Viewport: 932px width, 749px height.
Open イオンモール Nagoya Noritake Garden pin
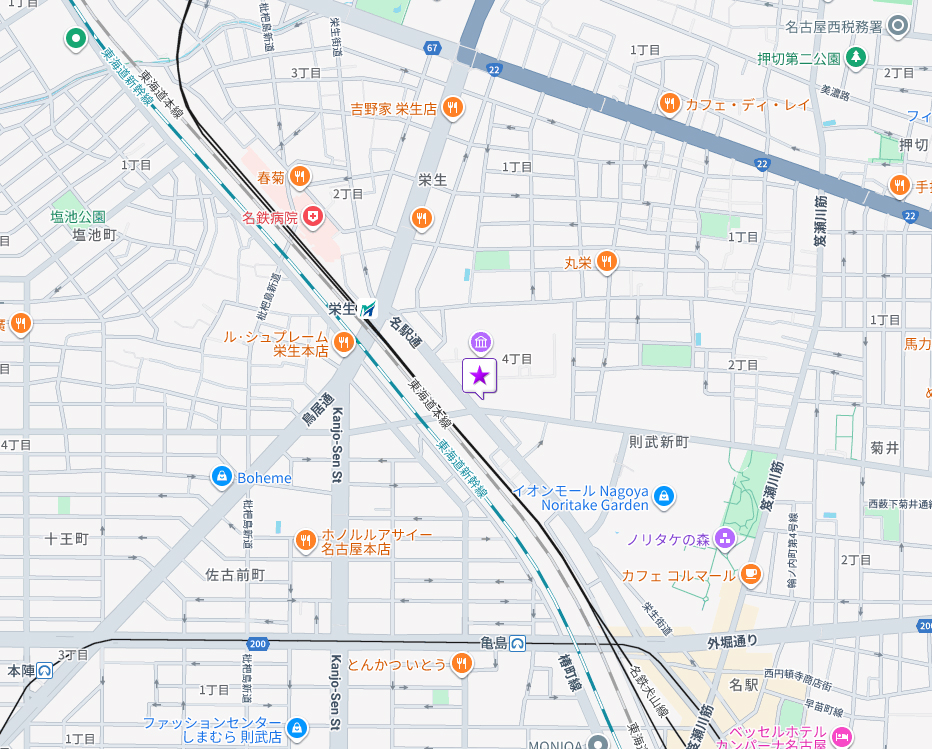coord(665,496)
